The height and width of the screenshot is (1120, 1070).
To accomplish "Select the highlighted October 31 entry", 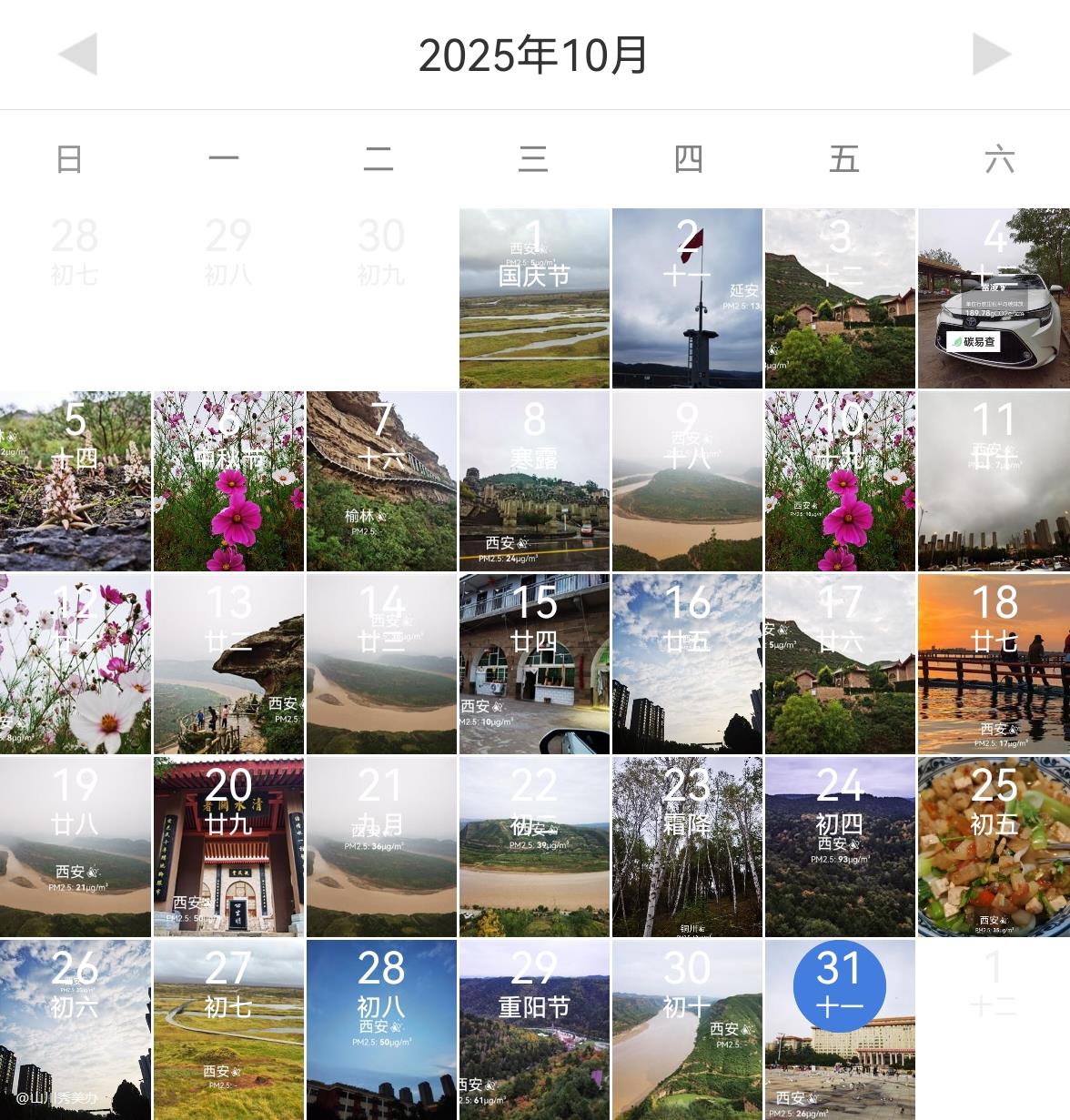I will [839, 987].
